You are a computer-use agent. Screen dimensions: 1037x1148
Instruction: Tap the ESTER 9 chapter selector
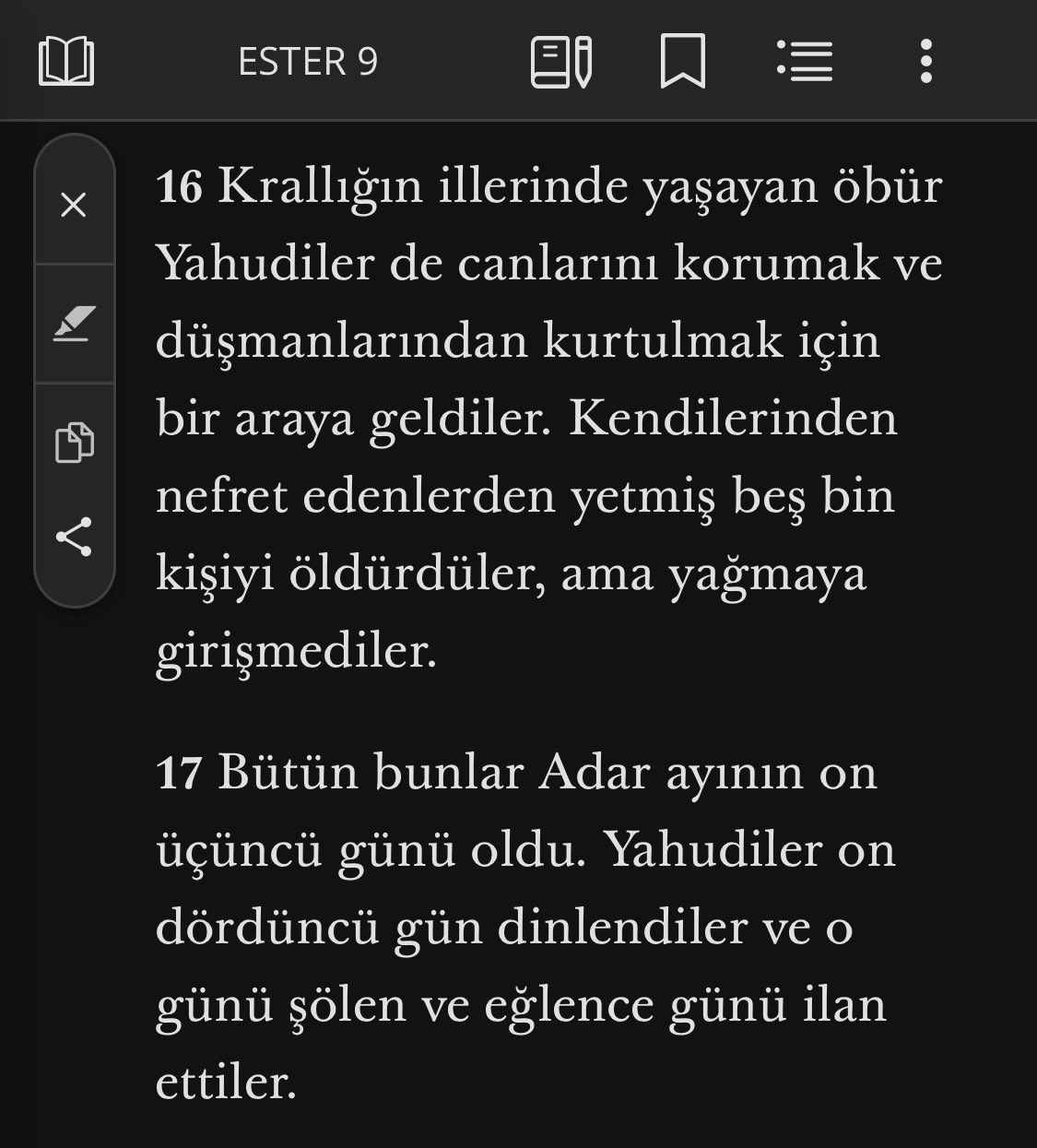click(308, 62)
